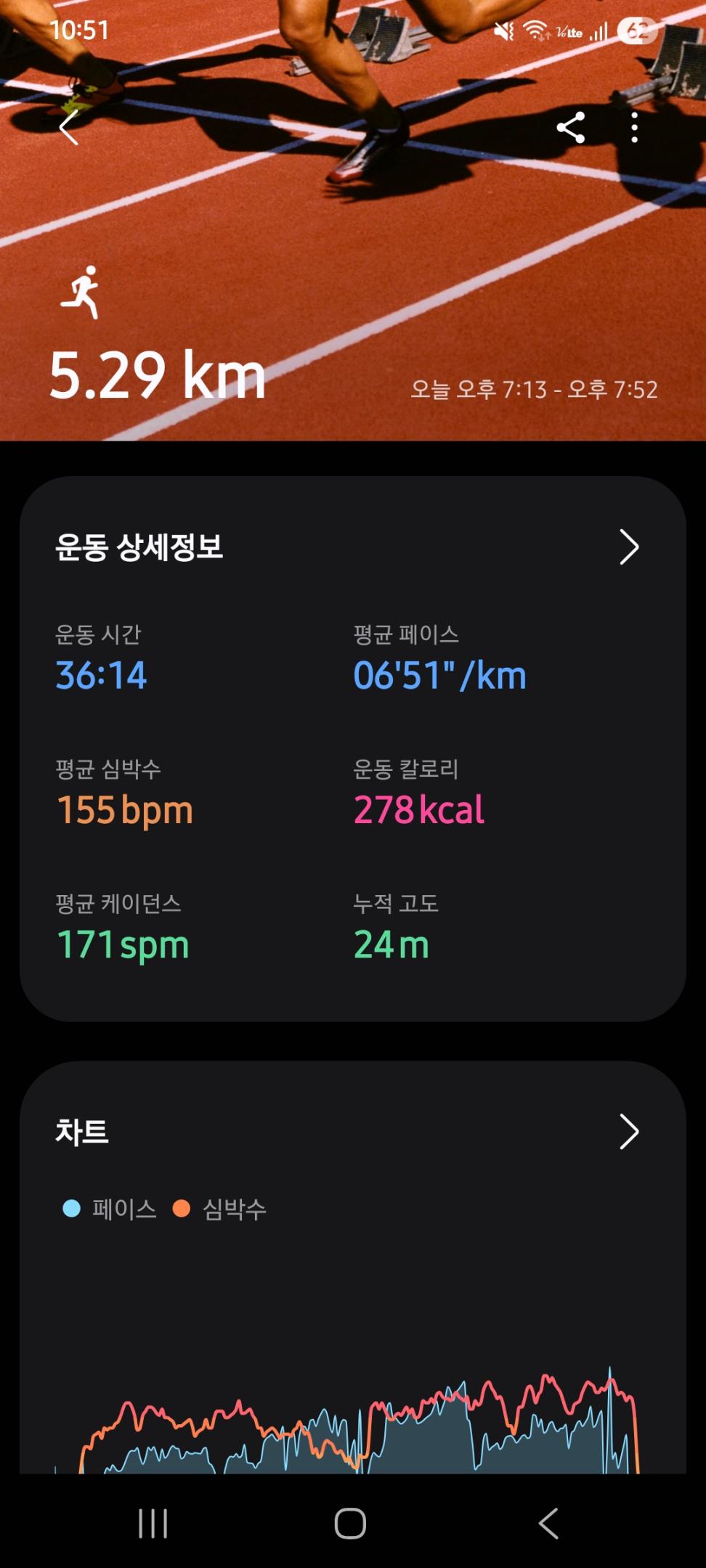The height and width of the screenshot is (1568, 706).
Task: Tap the back arrow on the photo header
Action: pyautogui.click(x=68, y=128)
